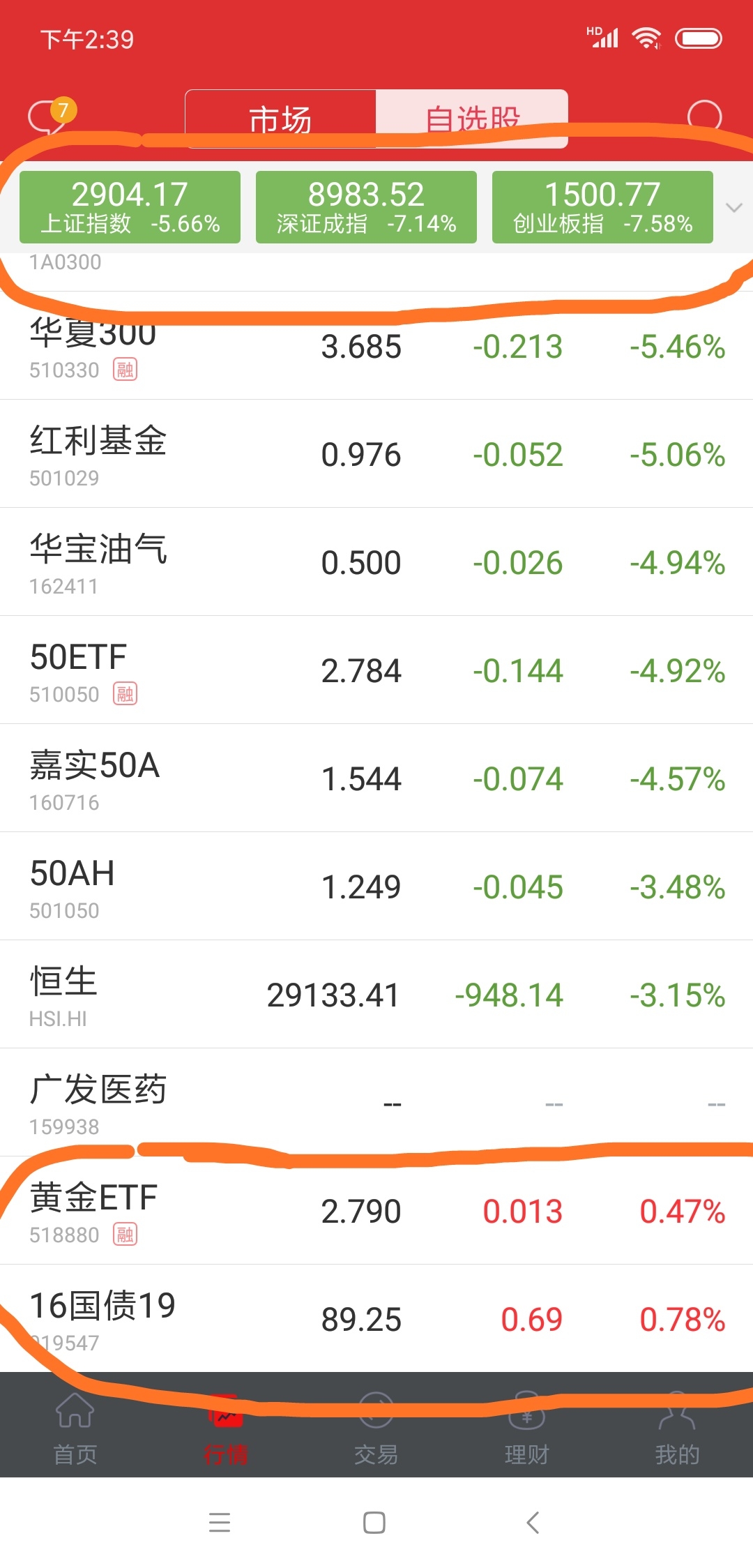Open the 红利基金 501029 row
Viewport: 753px width, 1568px height.
376,454
